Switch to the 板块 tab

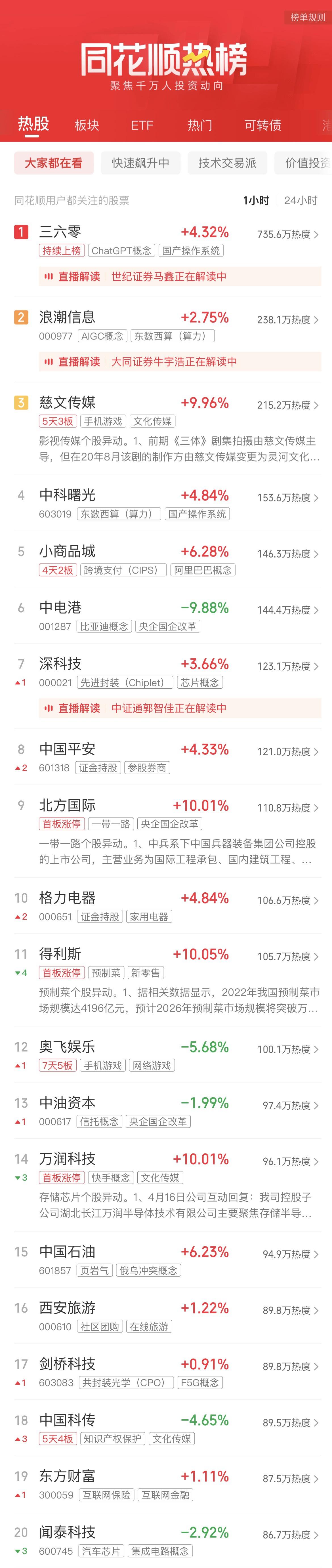pos(87,125)
